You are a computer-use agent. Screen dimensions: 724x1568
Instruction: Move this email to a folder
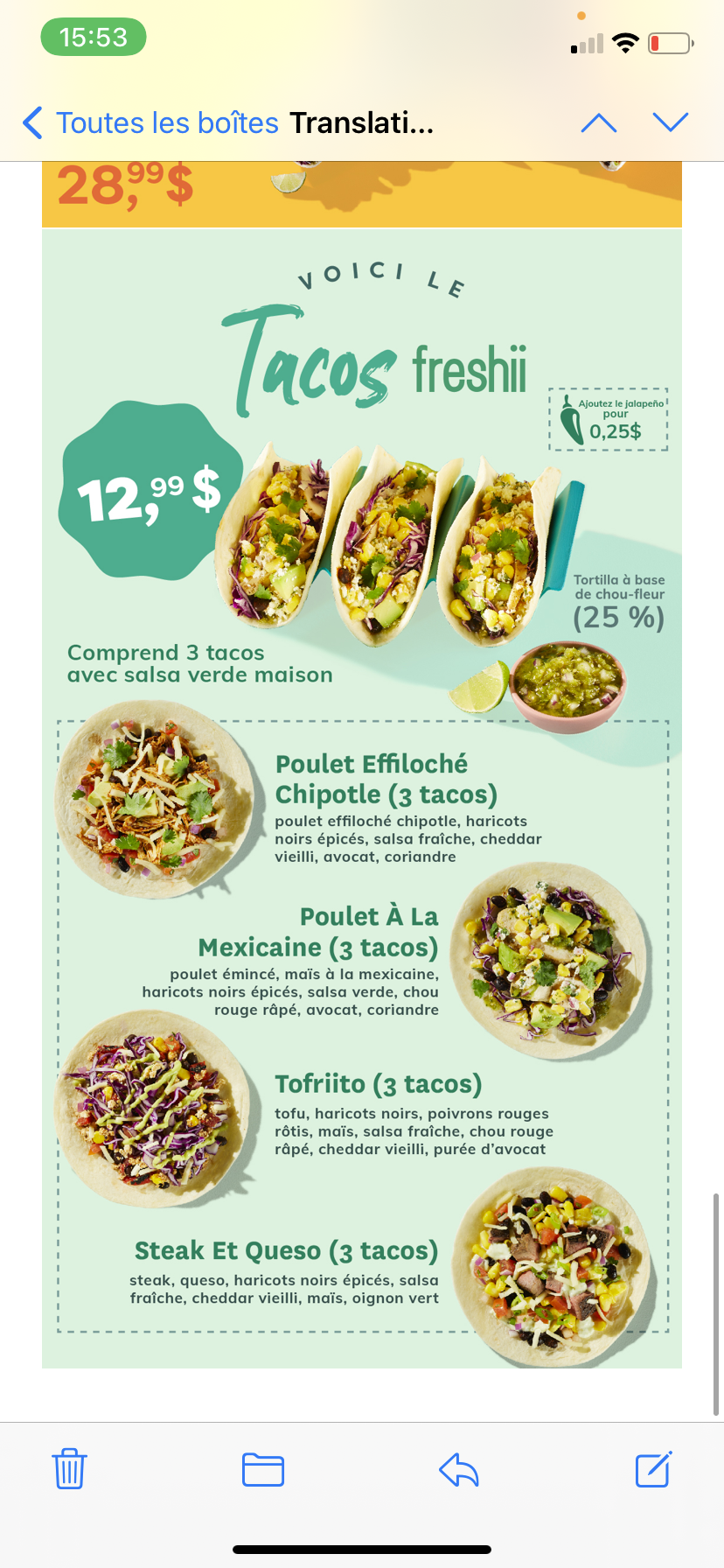click(x=263, y=1469)
